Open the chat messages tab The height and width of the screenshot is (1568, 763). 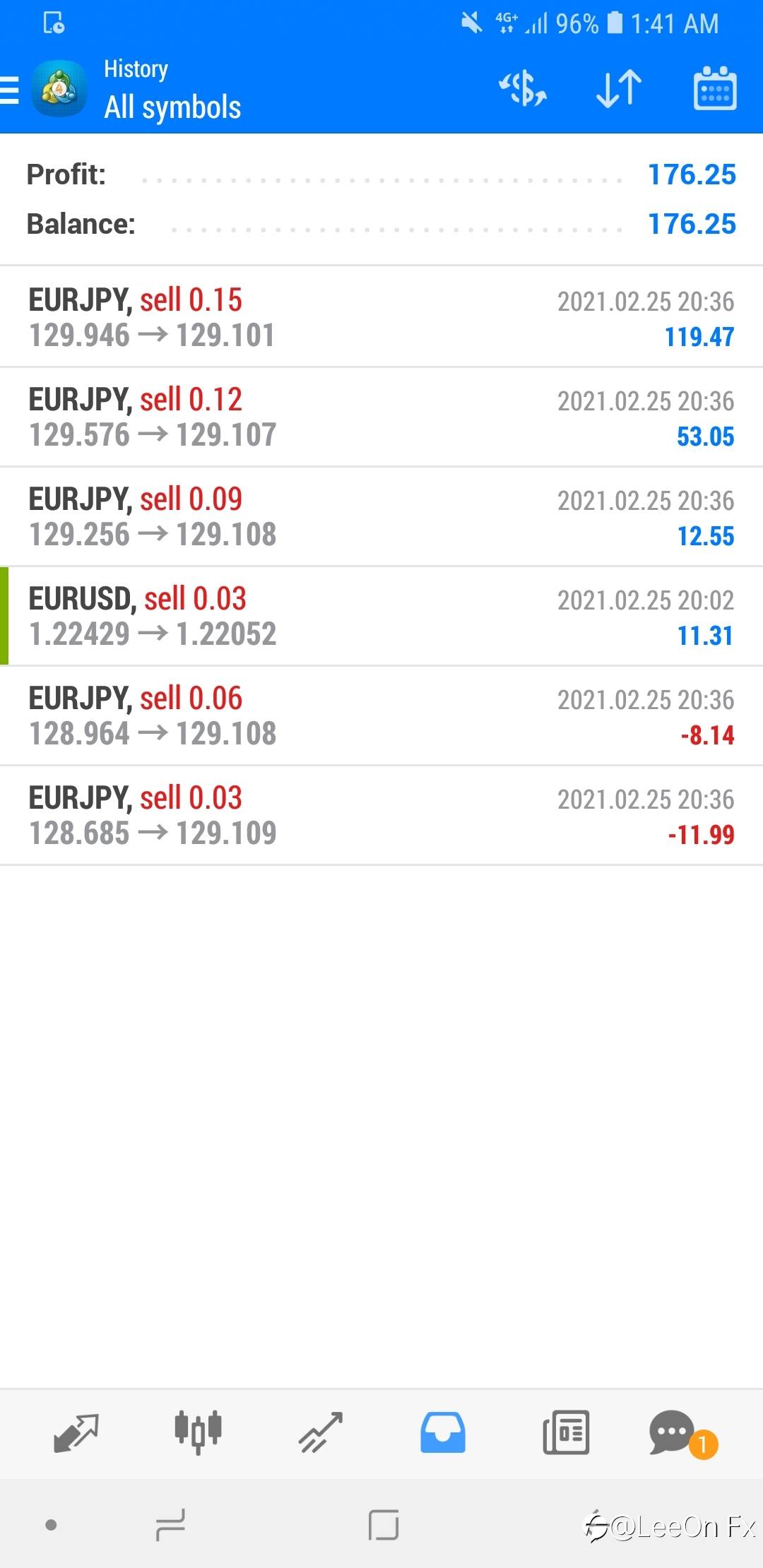coord(678,1434)
